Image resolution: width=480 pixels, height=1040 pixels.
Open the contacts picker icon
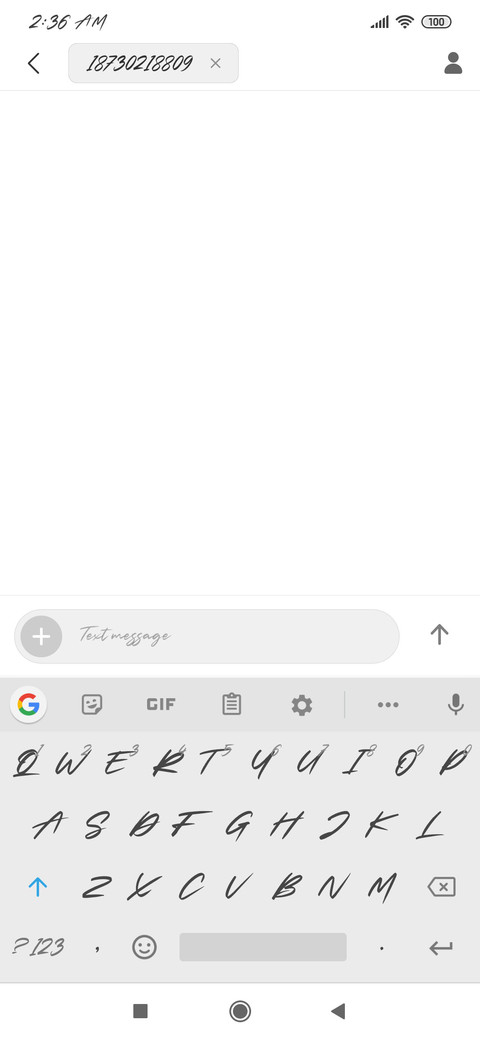click(453, 63)
